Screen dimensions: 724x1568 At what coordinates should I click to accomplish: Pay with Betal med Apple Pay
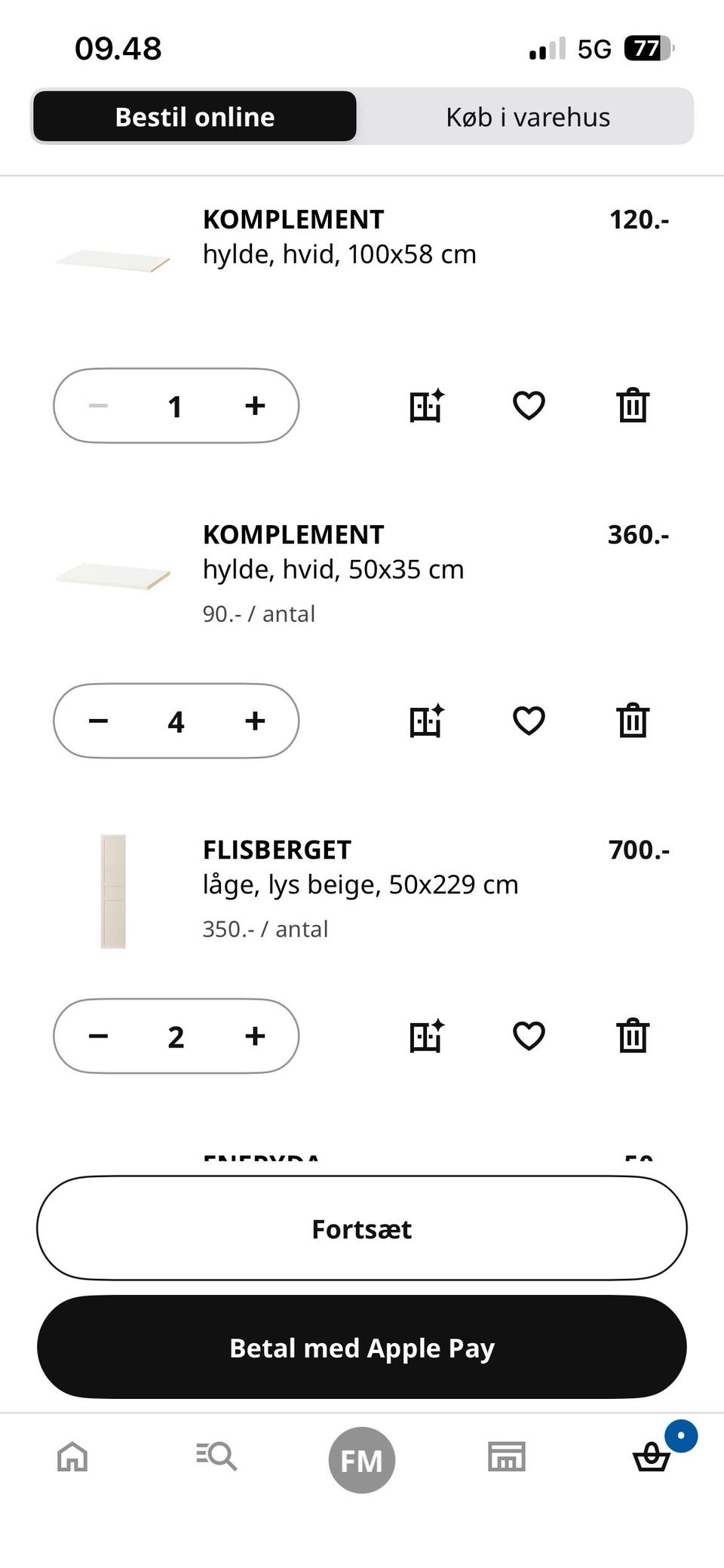(362, 1348)
